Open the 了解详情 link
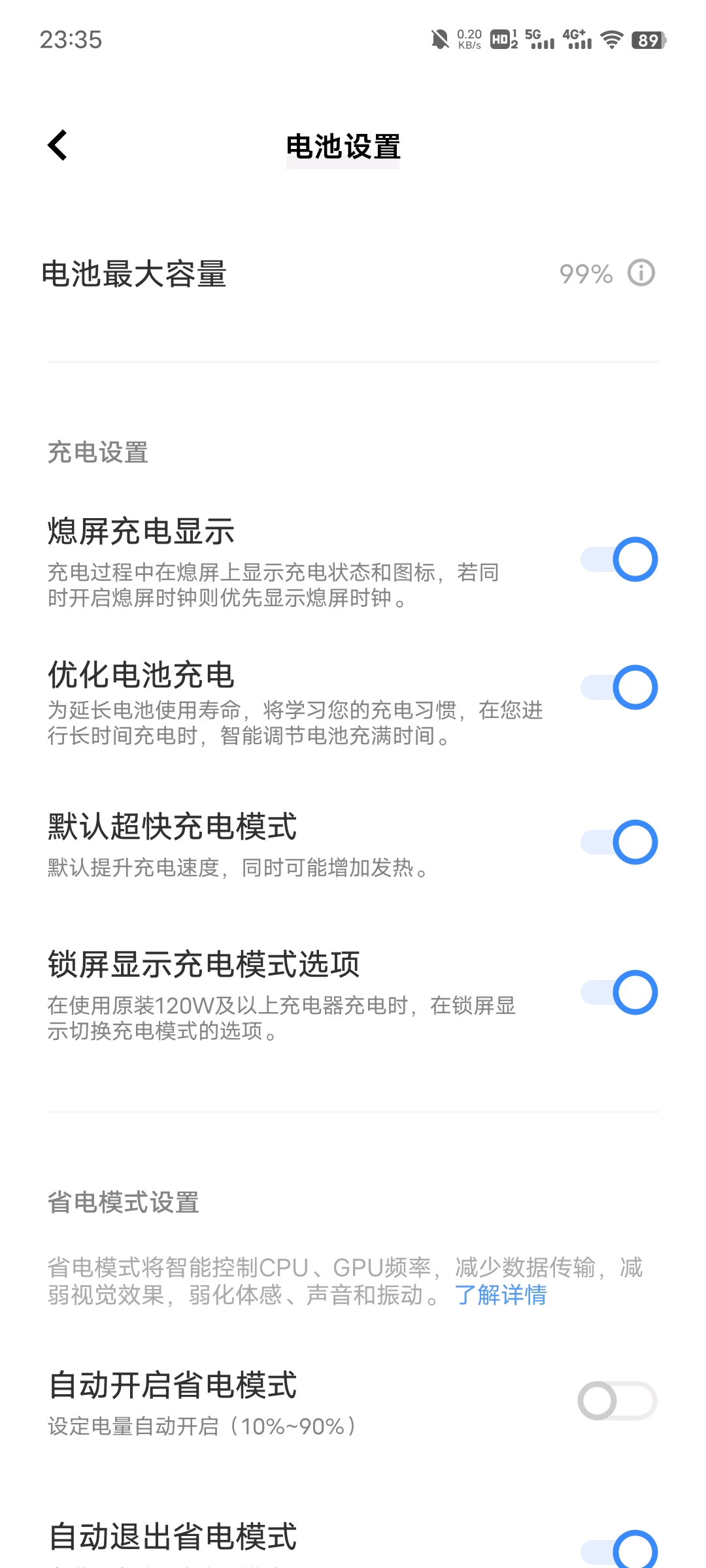The height and width of the screenshot is (1568, 706). tap(501, 1294)
